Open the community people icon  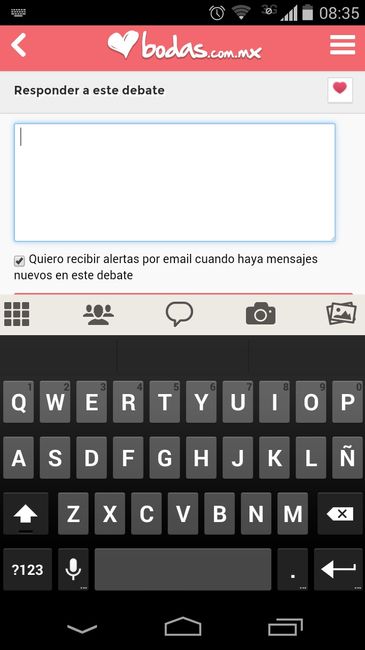(98, 314)
